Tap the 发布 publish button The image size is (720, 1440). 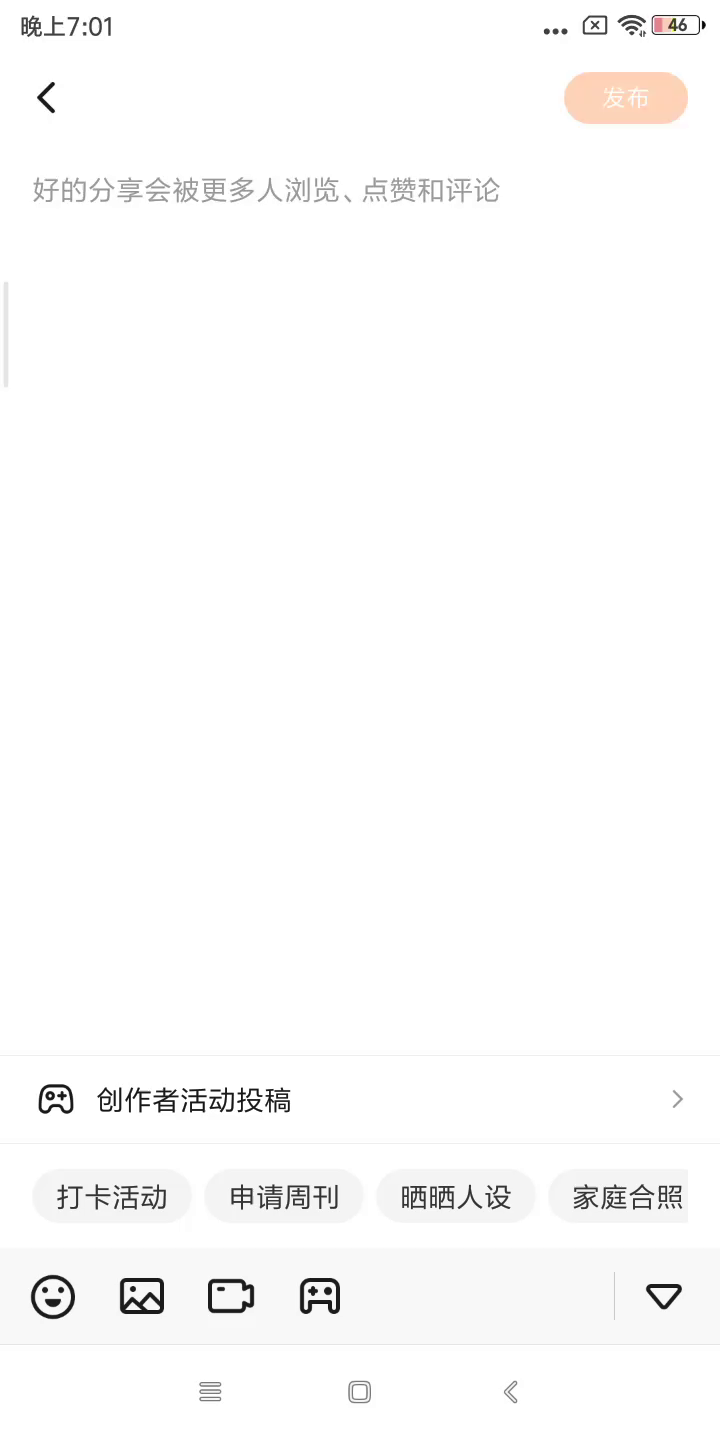(x=626, y=98)
